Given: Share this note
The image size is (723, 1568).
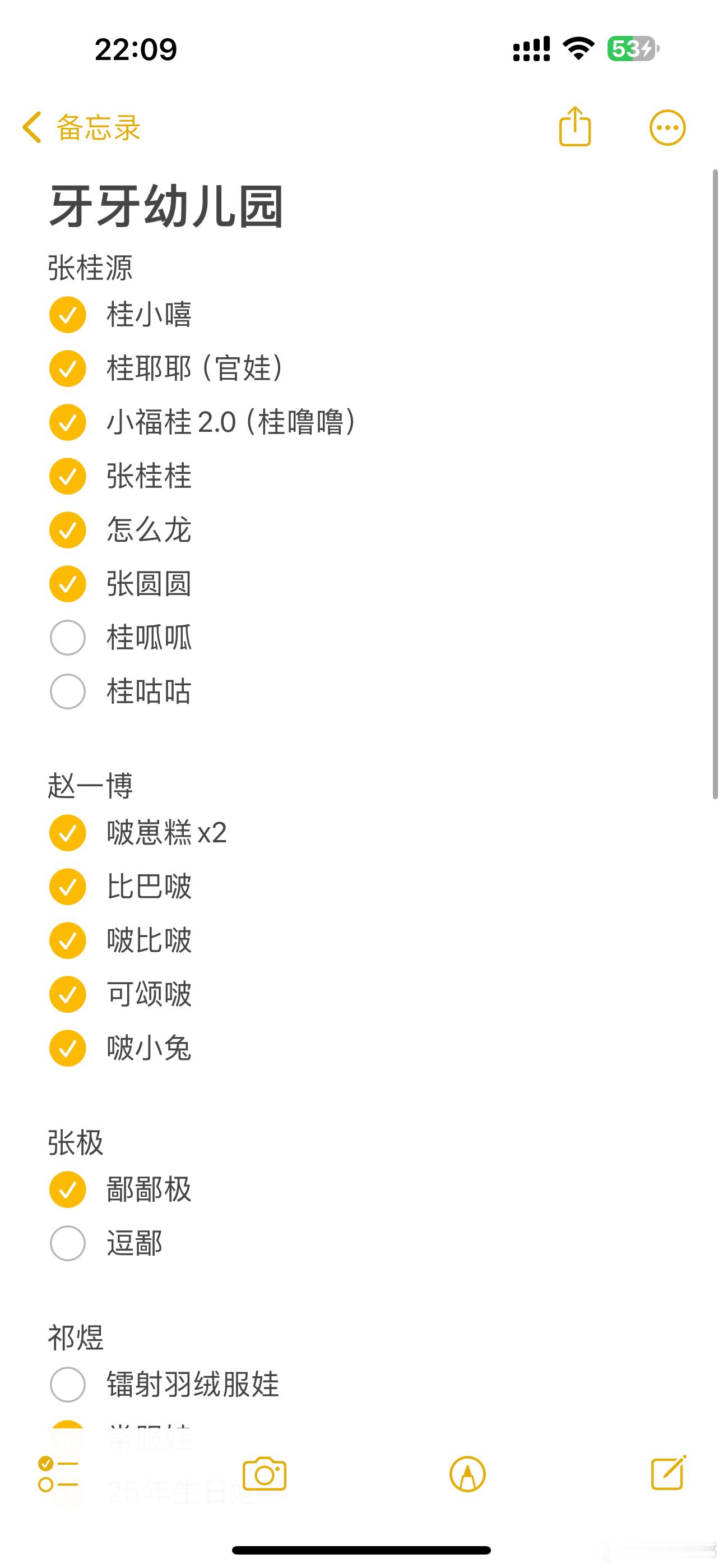Looking at the screenshot, I should point(574,127).
